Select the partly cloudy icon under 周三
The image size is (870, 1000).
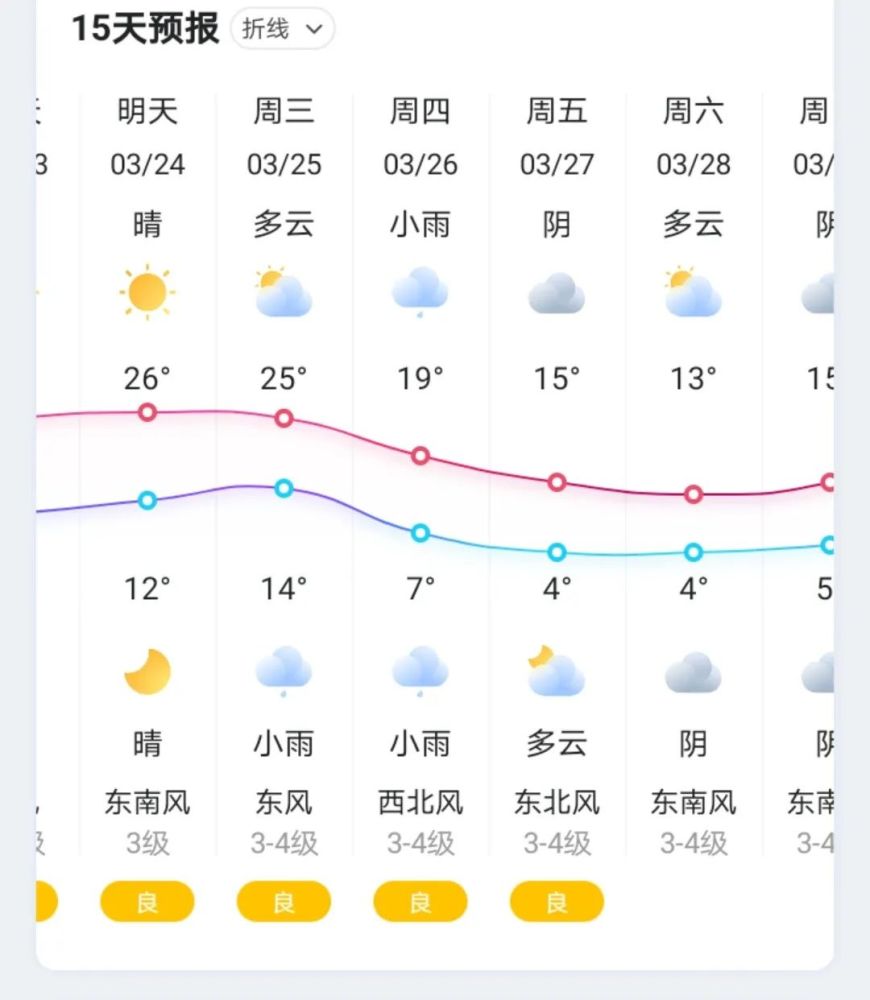point(283,293)
